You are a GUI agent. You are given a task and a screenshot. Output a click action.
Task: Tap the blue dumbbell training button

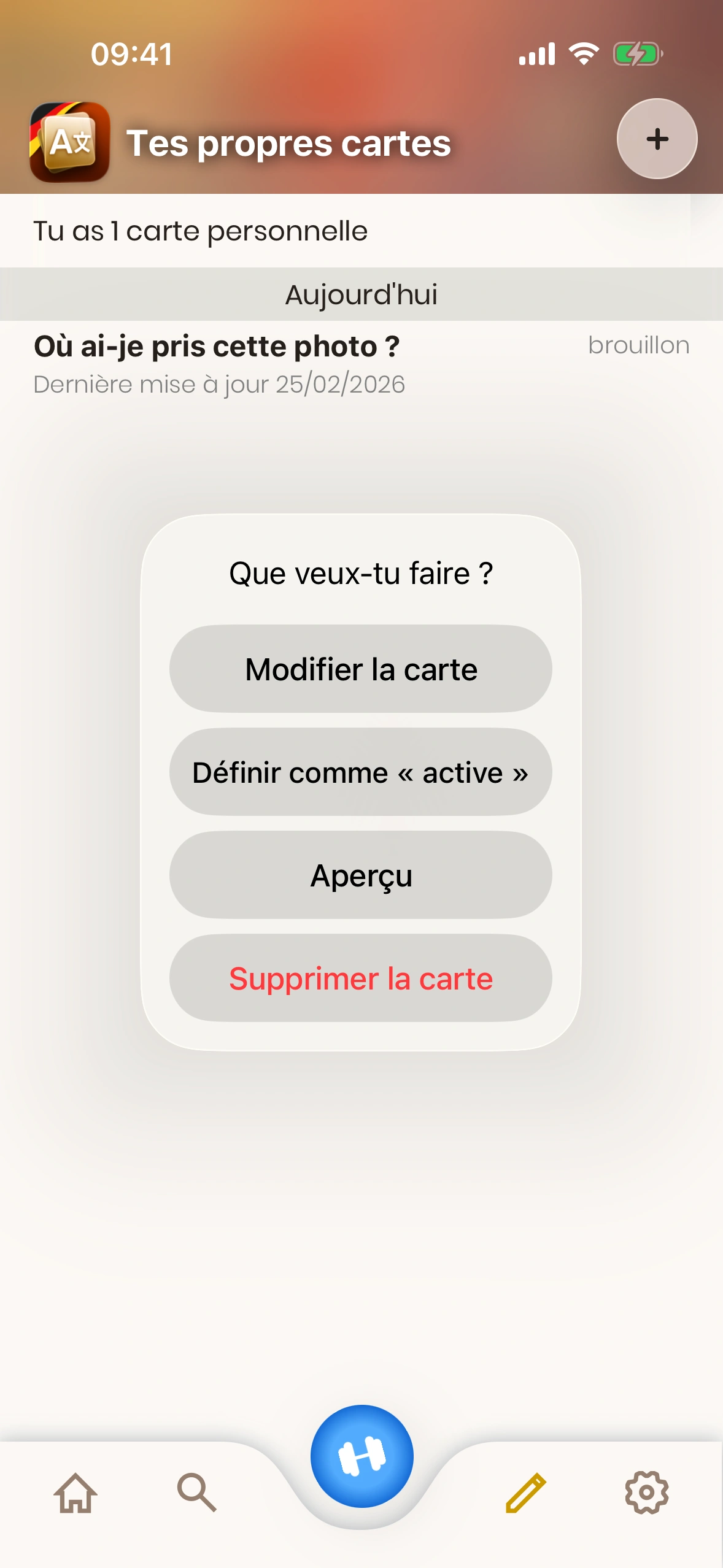[x=361, y=1456]
